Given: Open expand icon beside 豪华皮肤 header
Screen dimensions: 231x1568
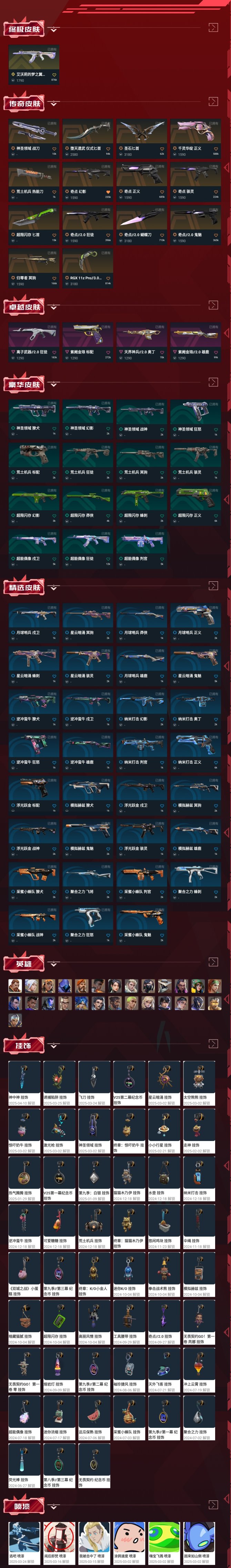Looking at the screenshot, I should [213, 382].
